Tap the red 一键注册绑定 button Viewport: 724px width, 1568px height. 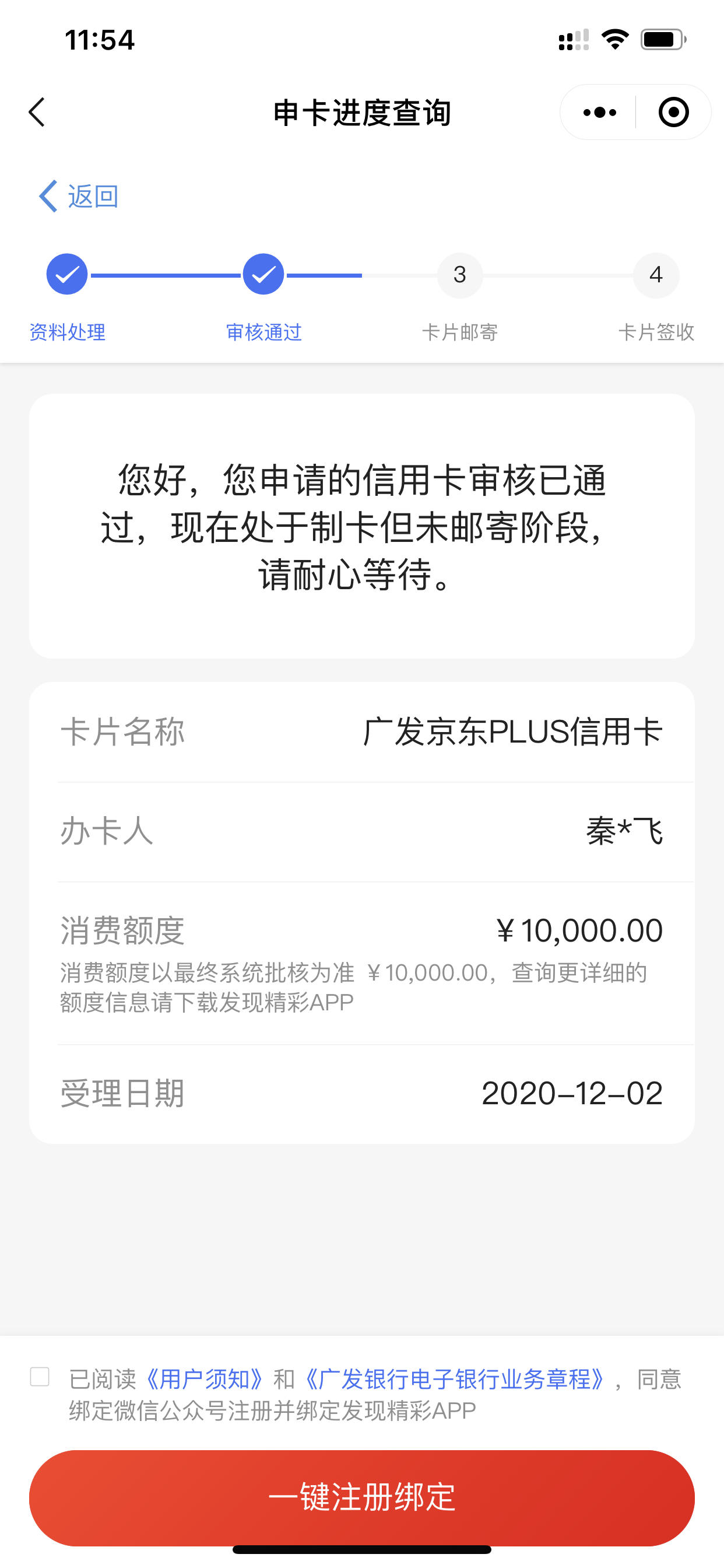(x=362, y=1497)
